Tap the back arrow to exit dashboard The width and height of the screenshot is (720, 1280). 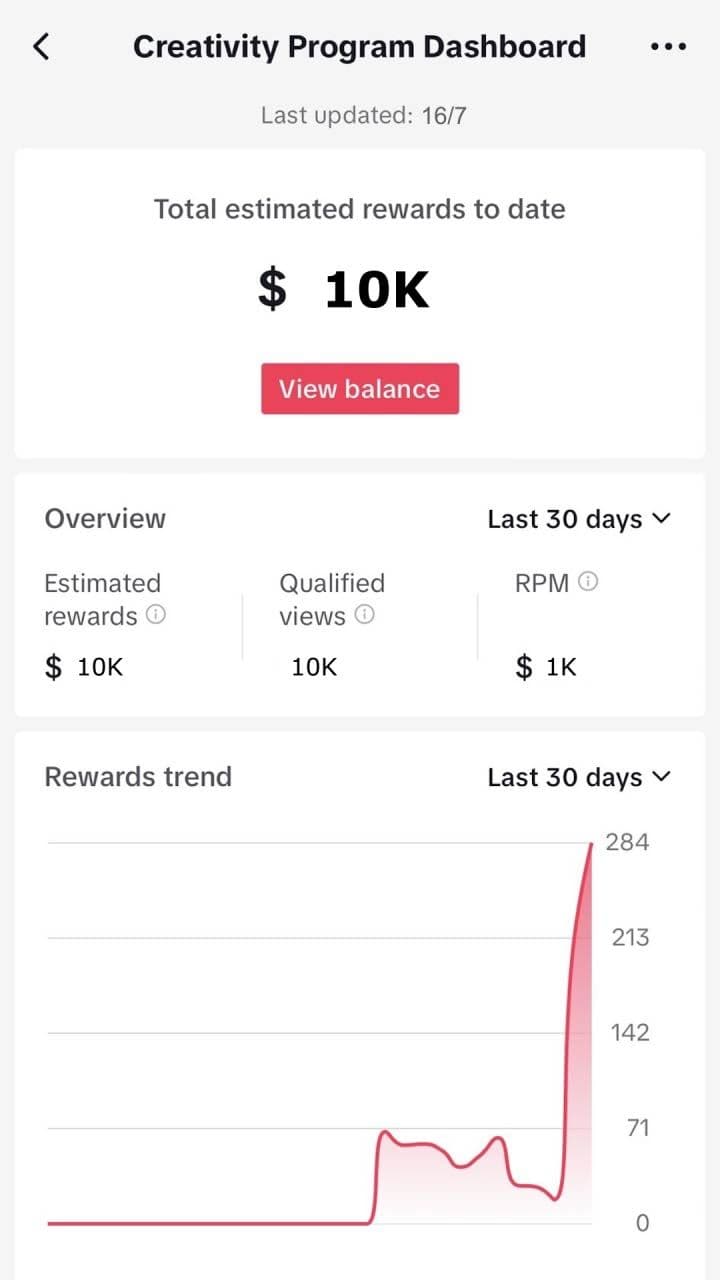[x=40, y=46]
